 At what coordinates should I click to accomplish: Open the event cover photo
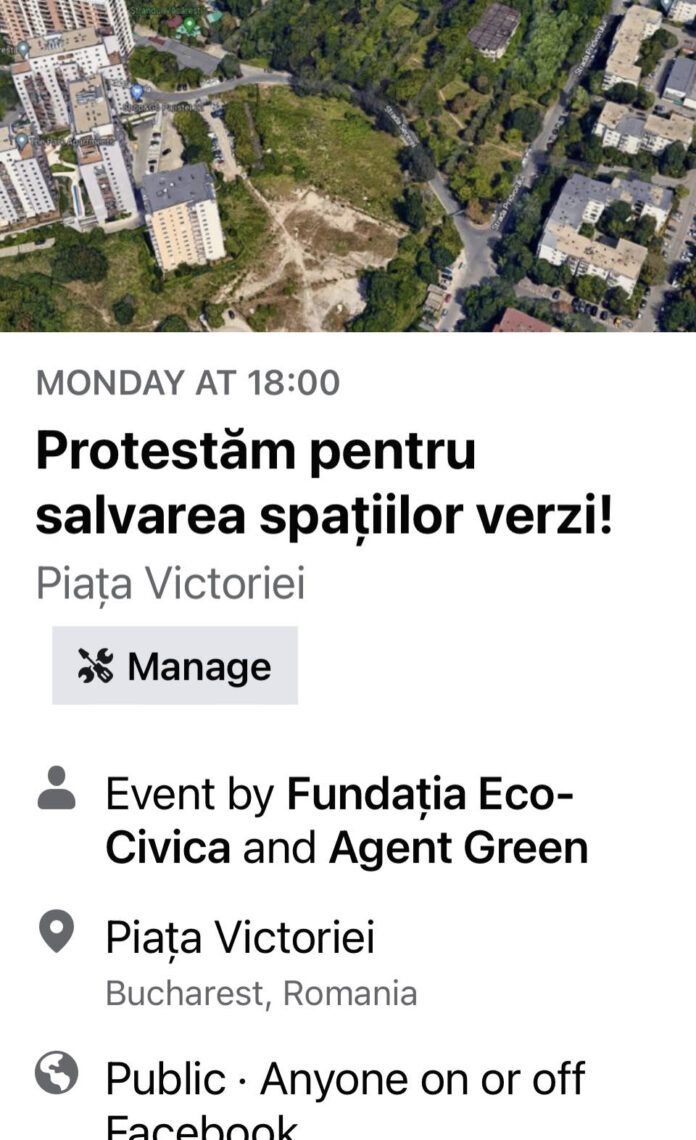coord(348,165)
